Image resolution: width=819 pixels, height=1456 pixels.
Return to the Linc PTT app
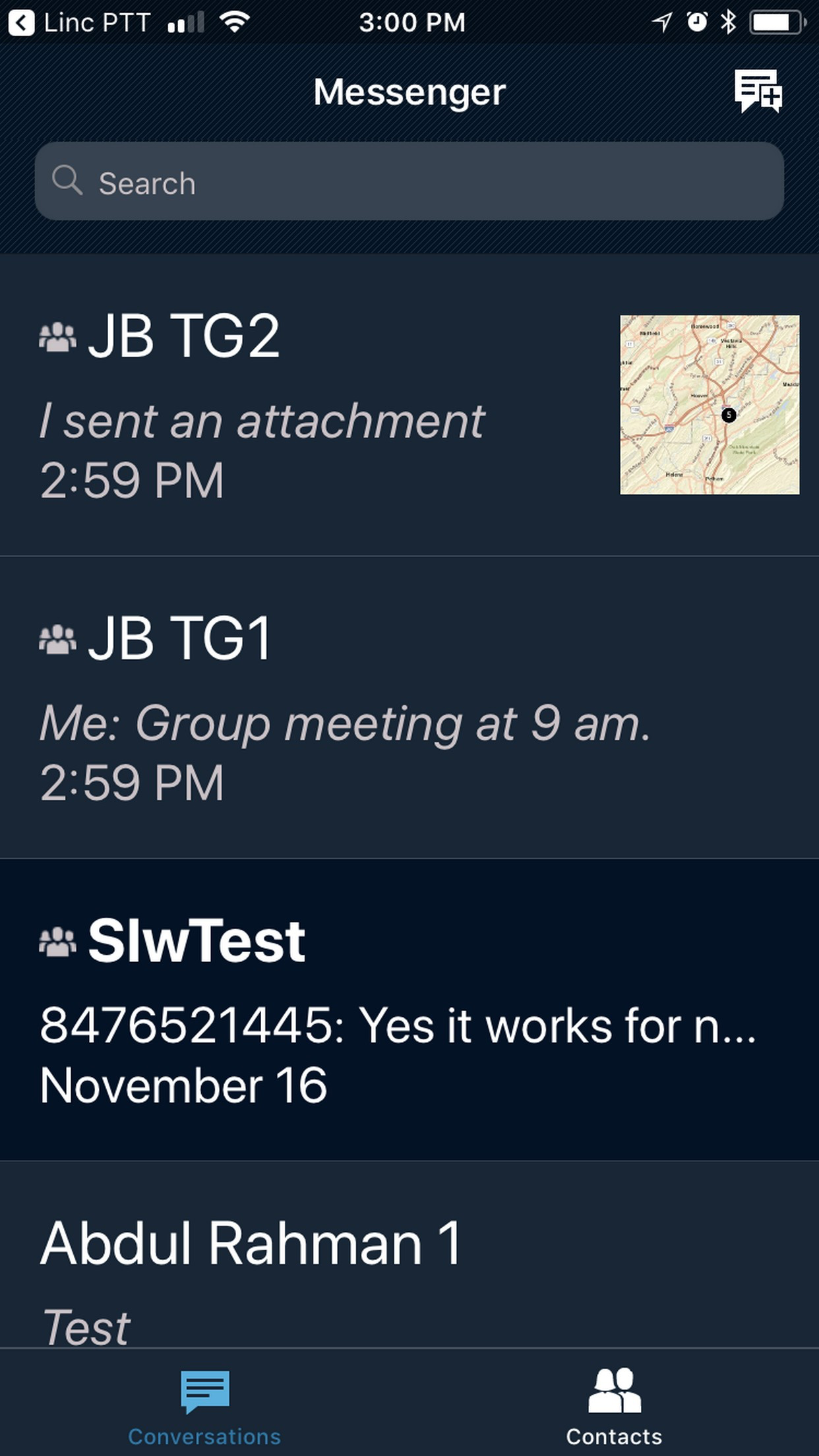[x=79, y=23]
